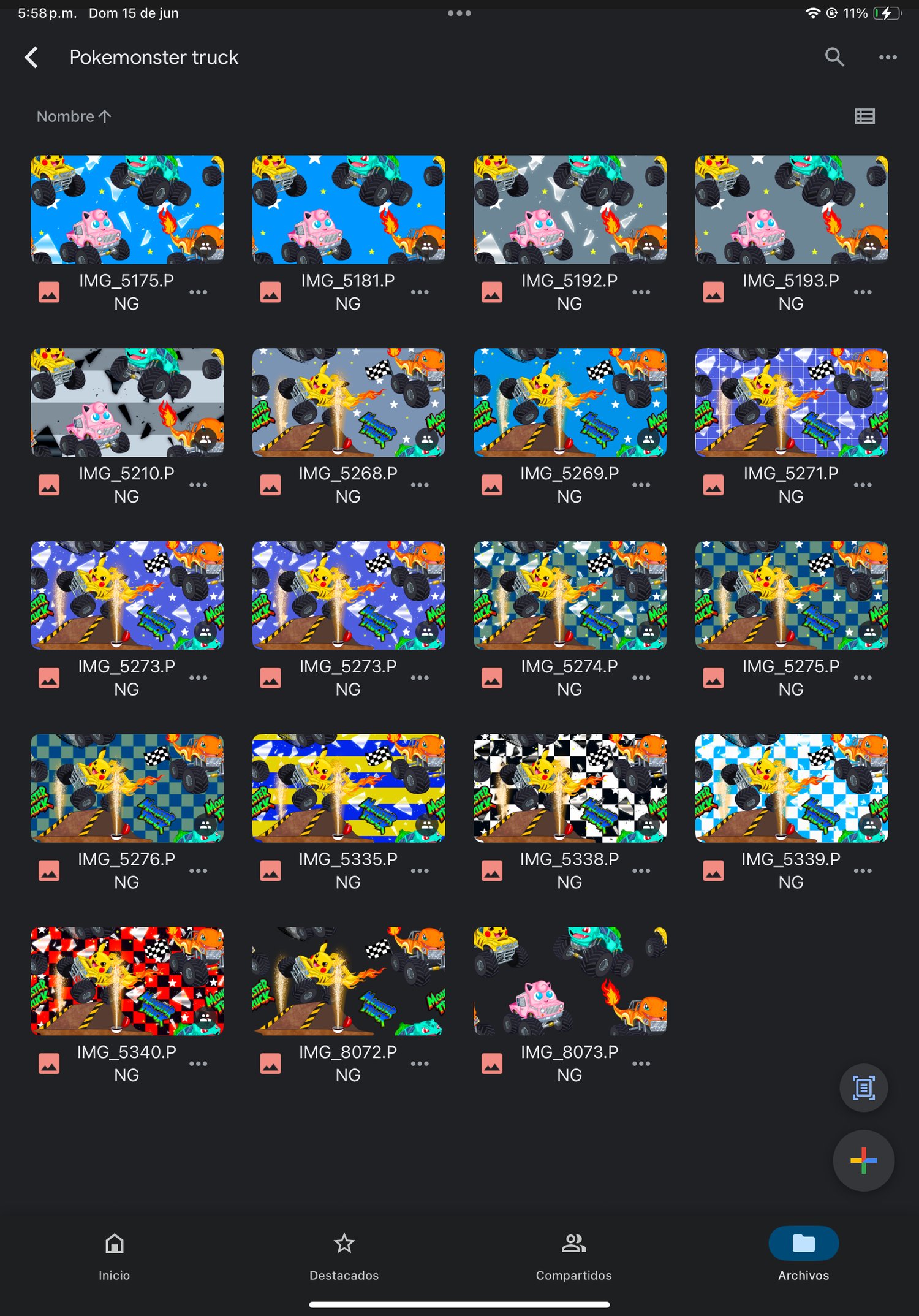919x1316 pixels.
Task: Scan a document with the scan button
Action: [863, 1088]
